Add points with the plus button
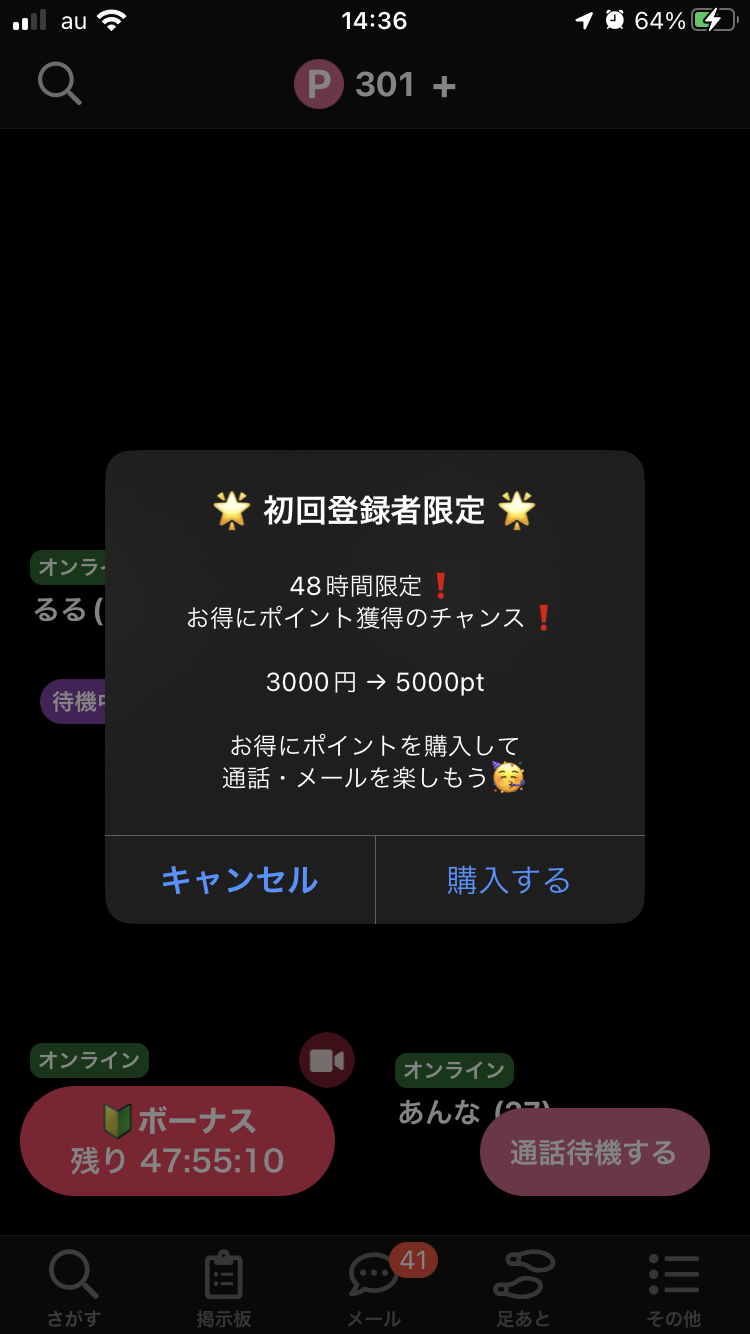The height and width of the screenshot is (1334, 750). tap(444, 86)
